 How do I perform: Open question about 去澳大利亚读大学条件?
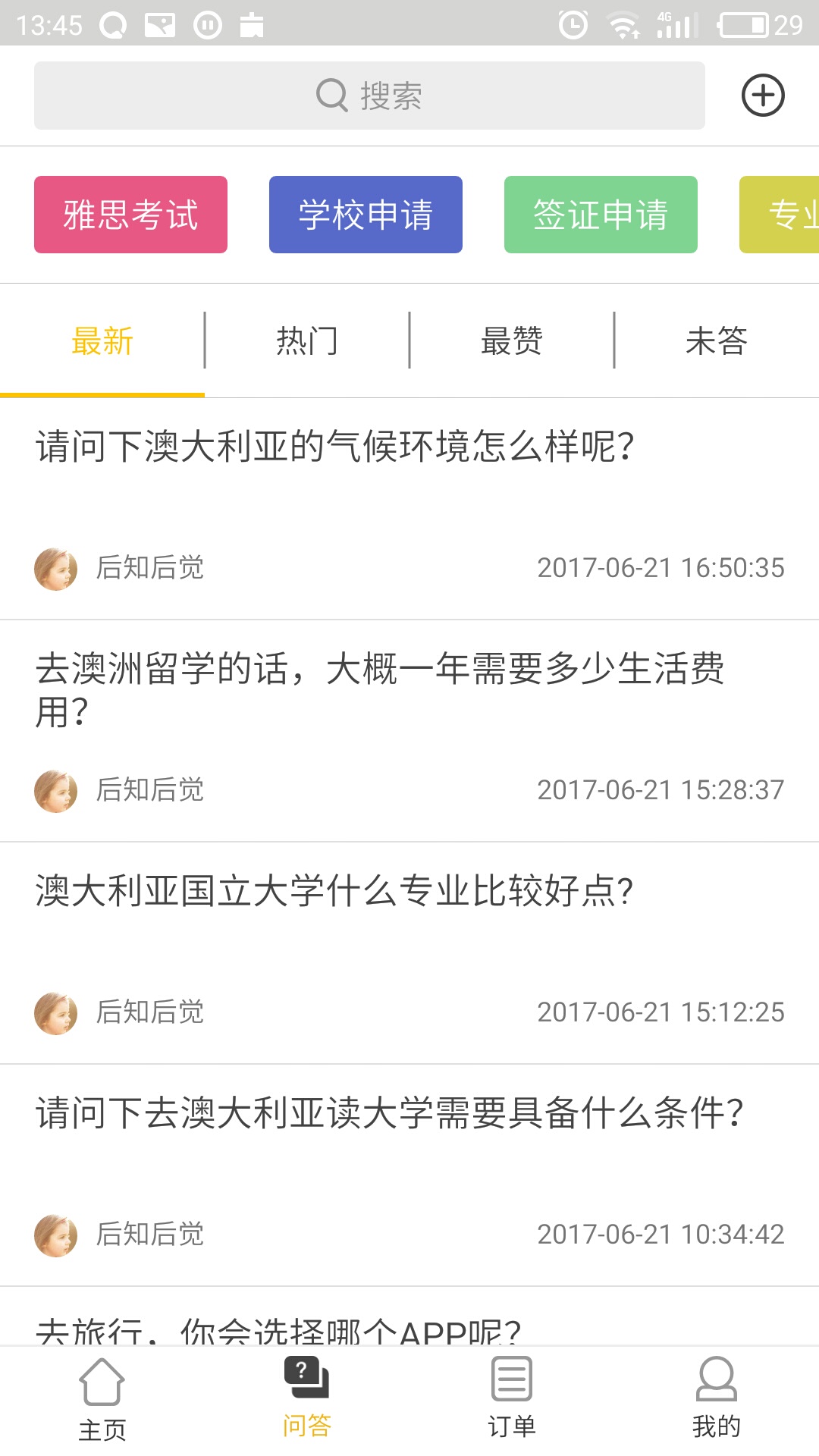(x=390, y=1112)
